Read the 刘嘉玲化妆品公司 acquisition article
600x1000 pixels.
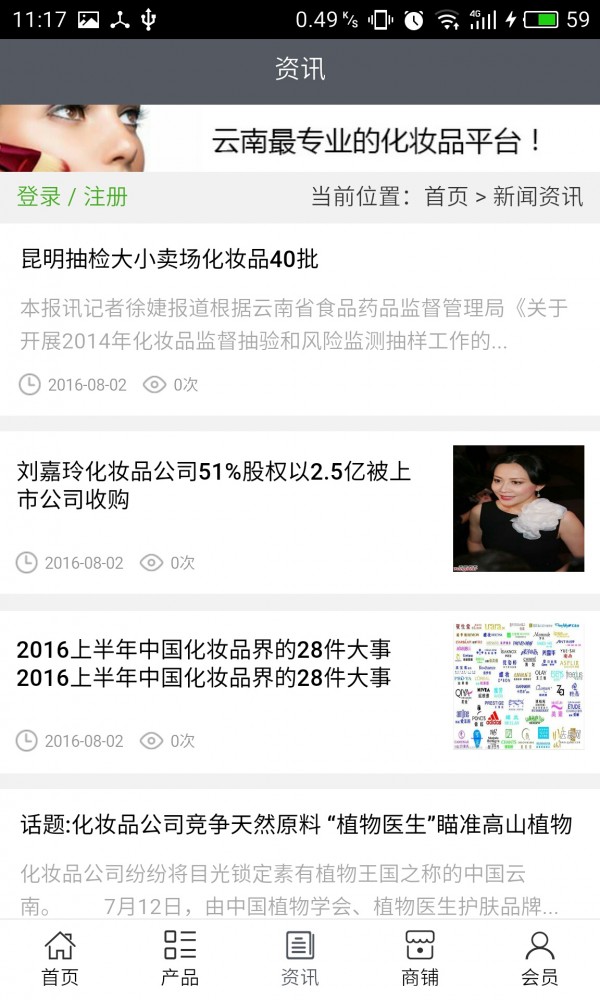click(214, 485)
